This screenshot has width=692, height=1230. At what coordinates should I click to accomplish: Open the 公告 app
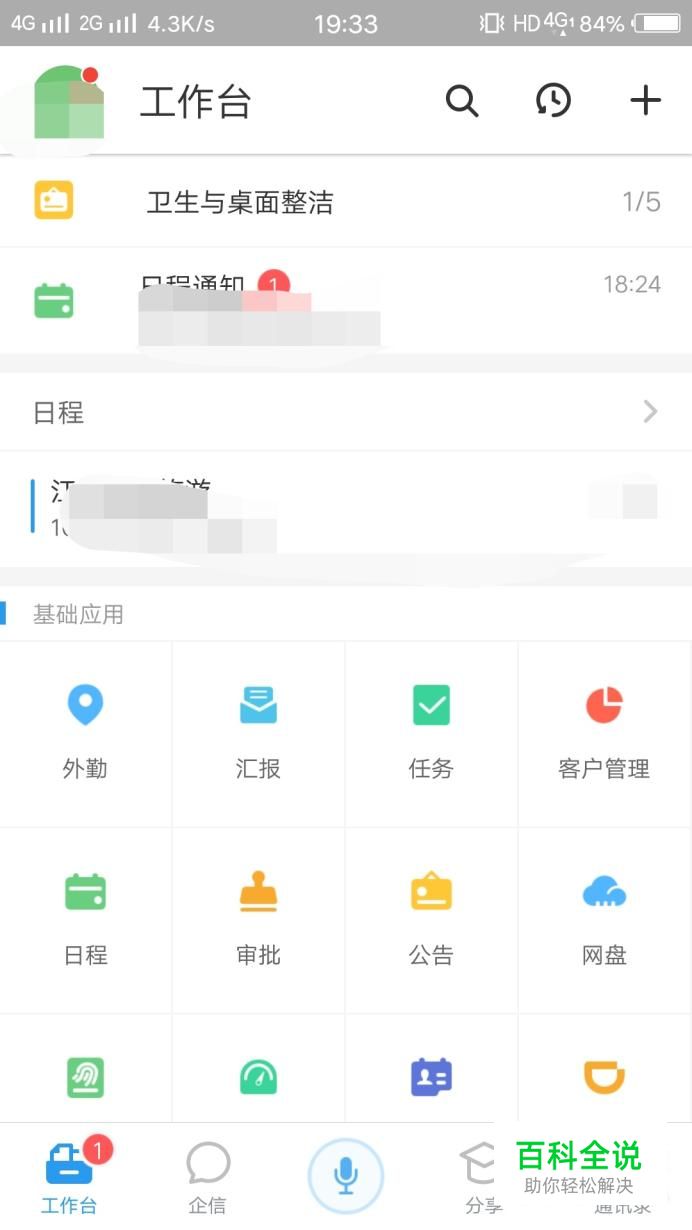click(x=431, y=919)
